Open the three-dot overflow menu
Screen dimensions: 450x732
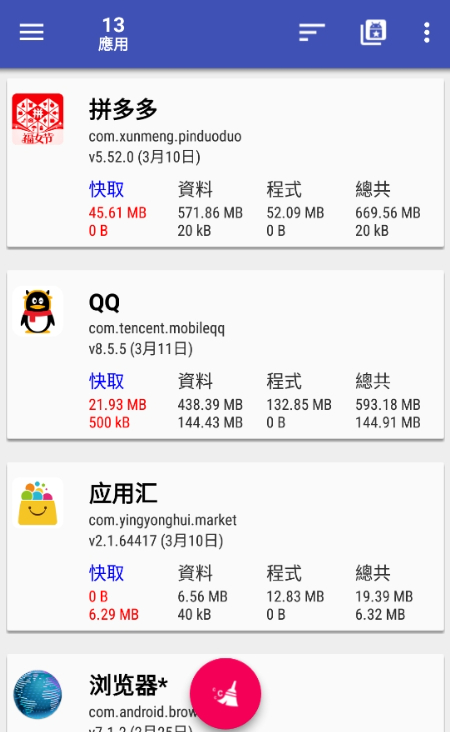[x=427, y=33]
